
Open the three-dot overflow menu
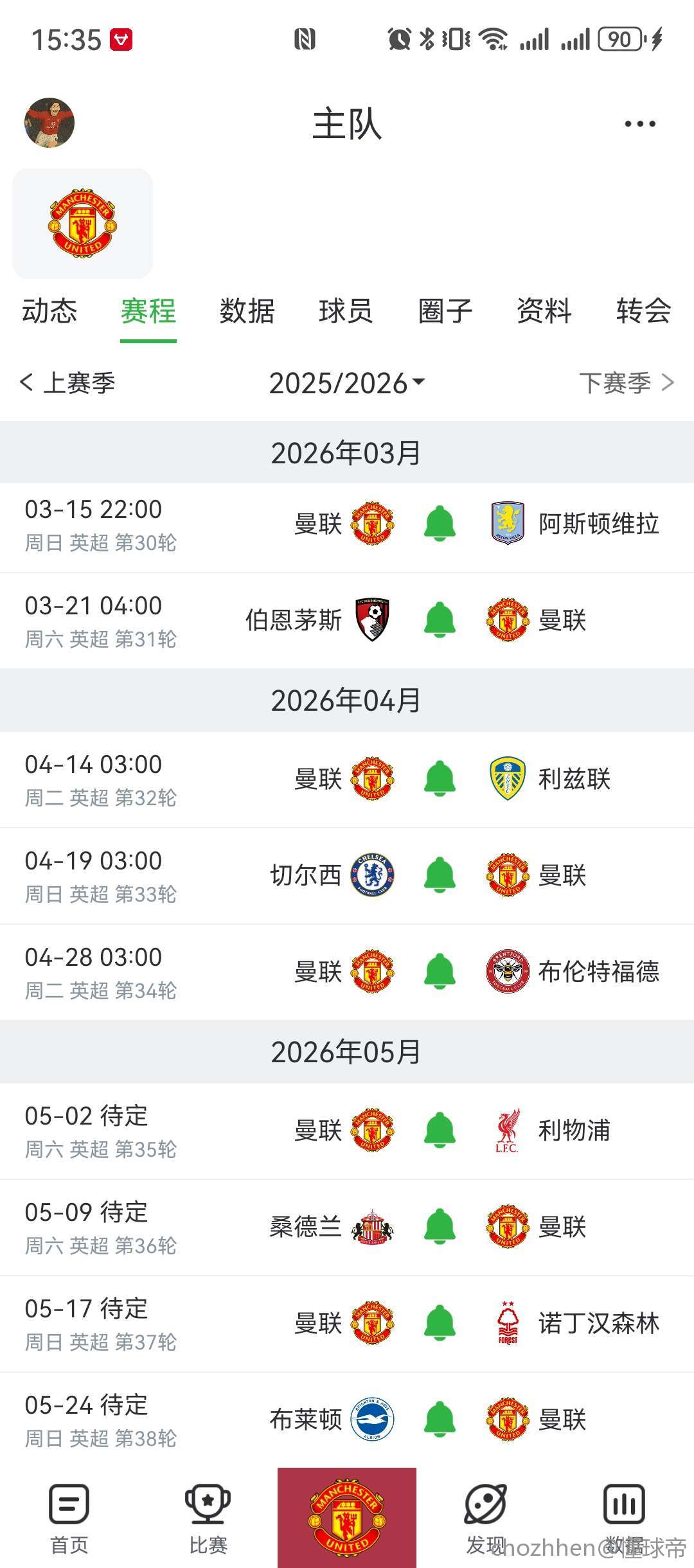point(640,124)
